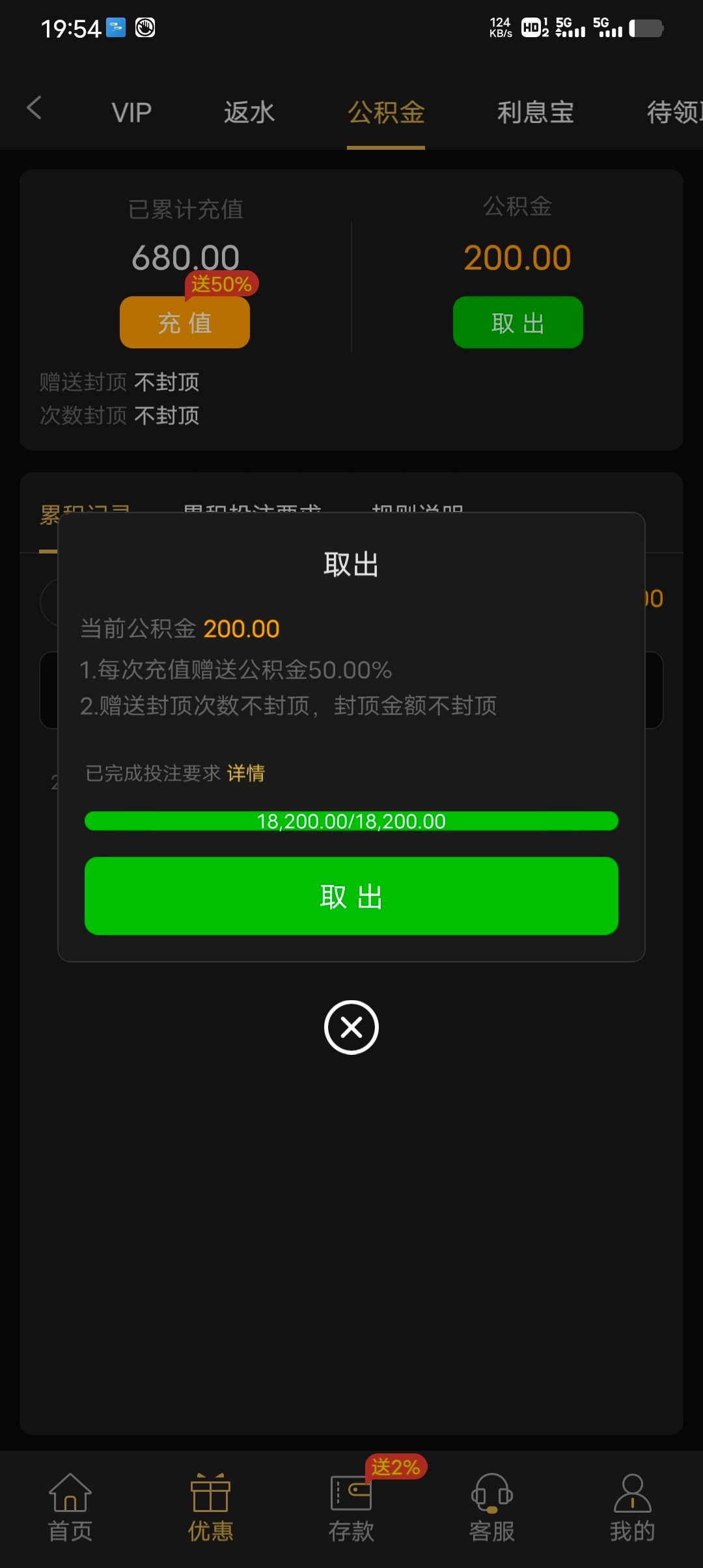The width and height of the screenshot is (703, 1568).
Task: Tap the orange 充值 button
Action: pos(185,323)
